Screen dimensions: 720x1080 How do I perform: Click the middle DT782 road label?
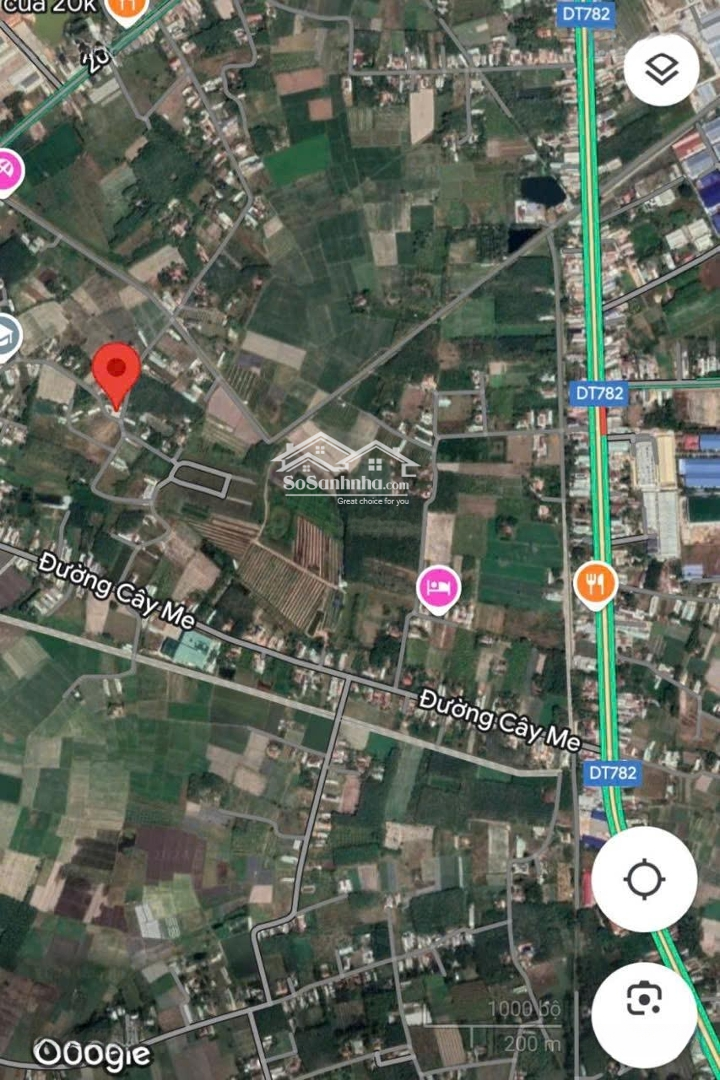[x=598, y=394]
